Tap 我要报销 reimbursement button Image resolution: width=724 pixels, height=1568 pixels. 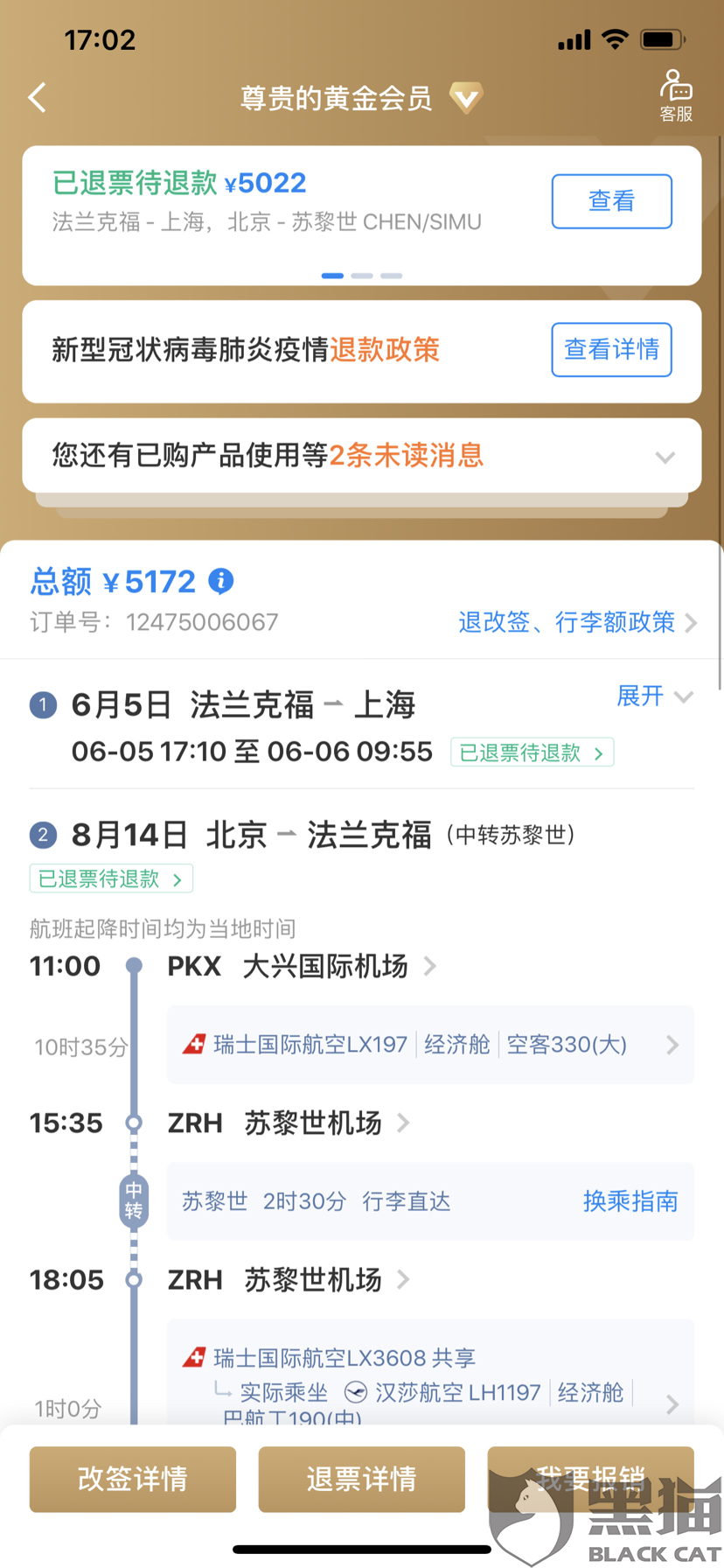(x=590, y=1480)
